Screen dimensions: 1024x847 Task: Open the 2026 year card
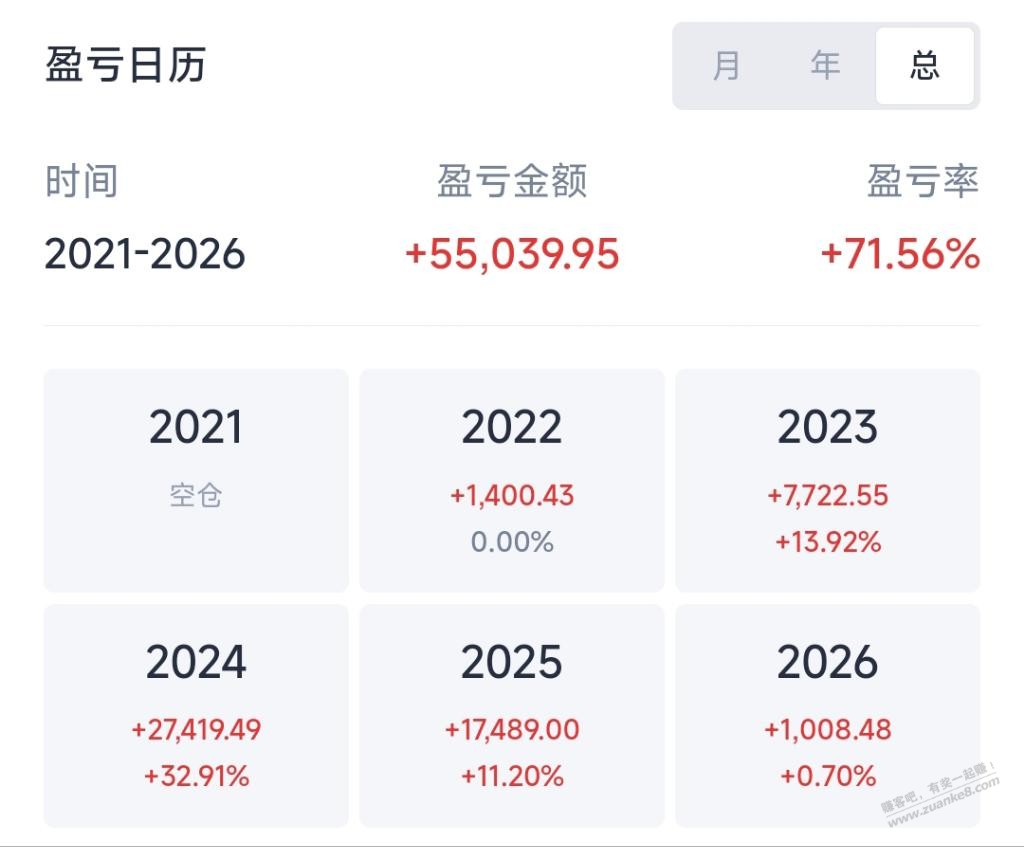828,715
